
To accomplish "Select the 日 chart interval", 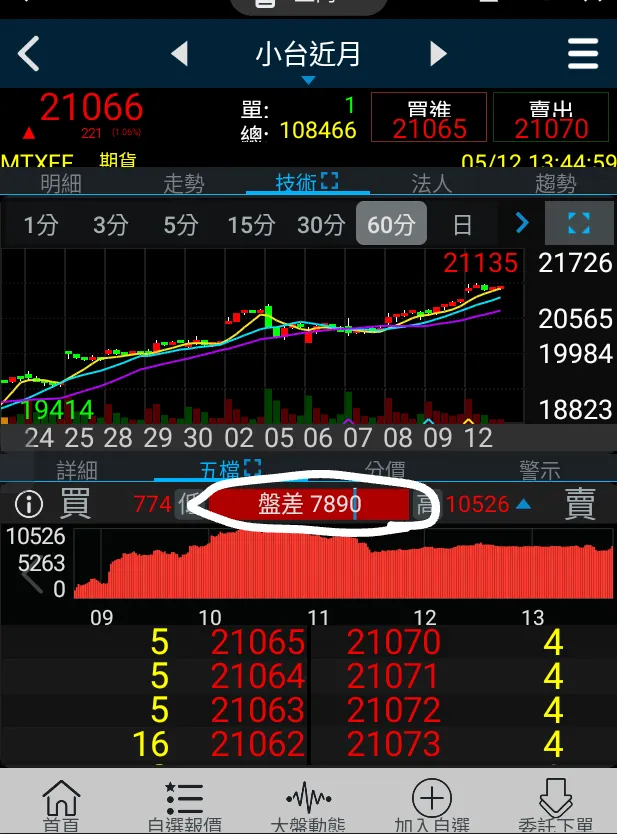I will coord(461,225).
